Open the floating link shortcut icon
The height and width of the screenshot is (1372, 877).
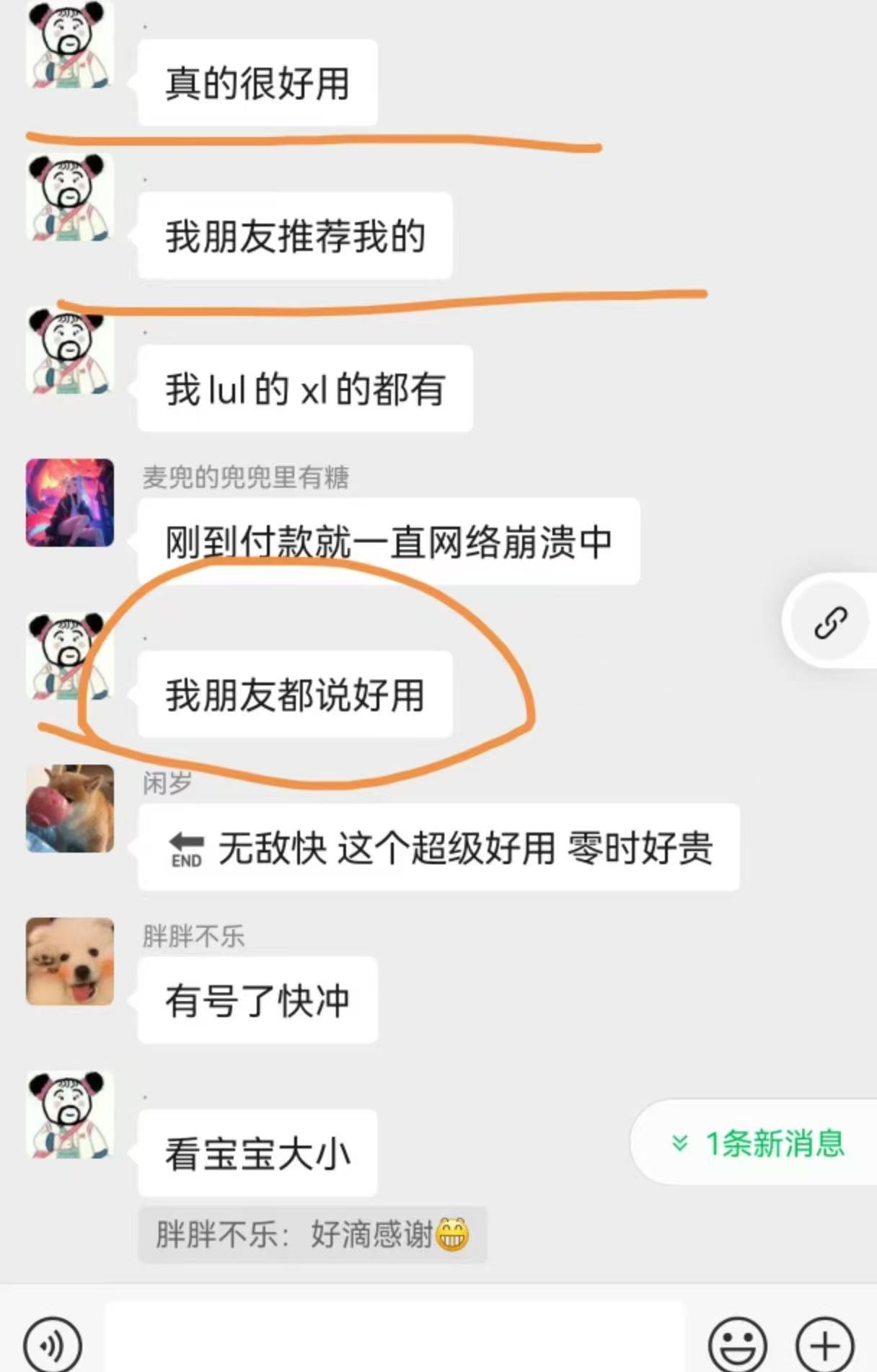(831, 623)
